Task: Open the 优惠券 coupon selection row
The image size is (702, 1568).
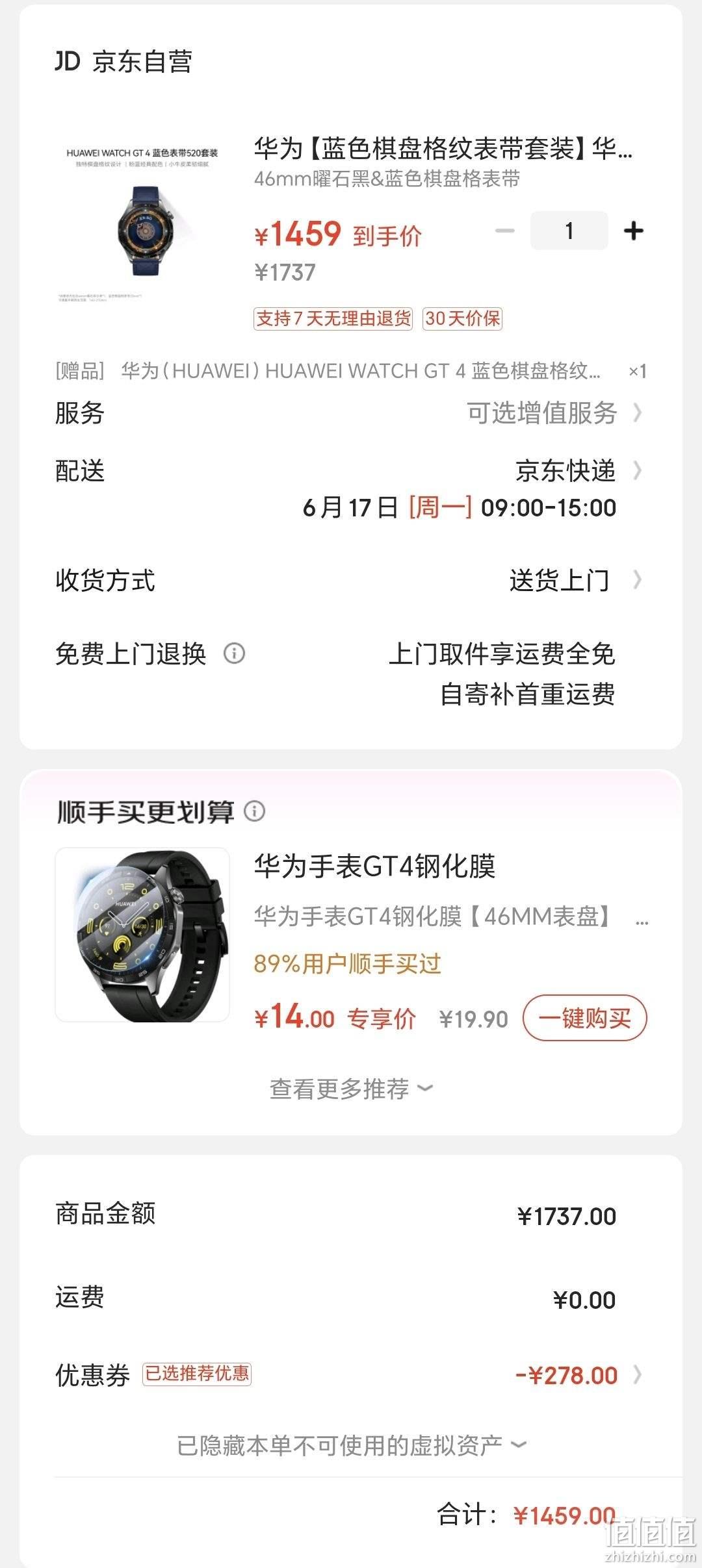Action: (x=351, y=1375)
